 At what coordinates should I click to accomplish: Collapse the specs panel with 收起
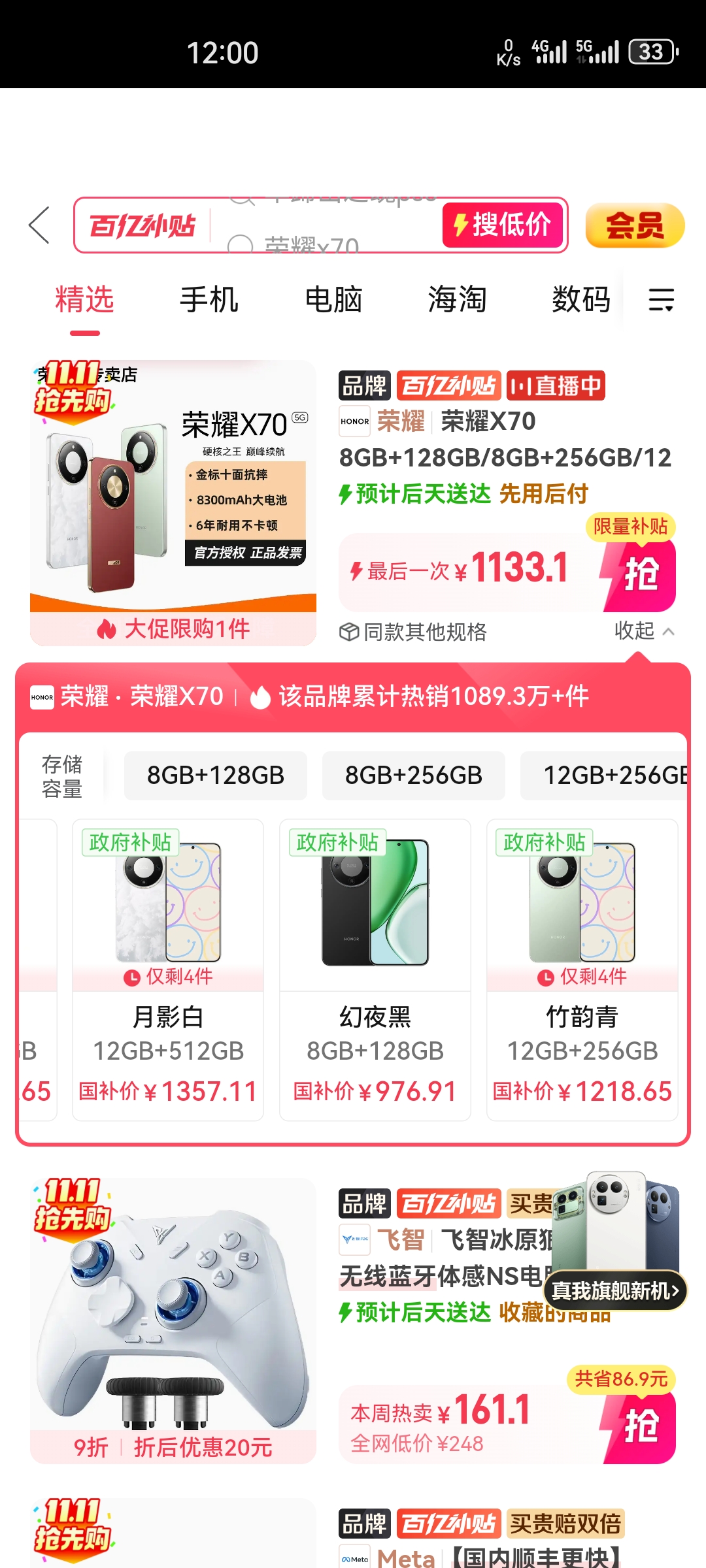(643, 631)
